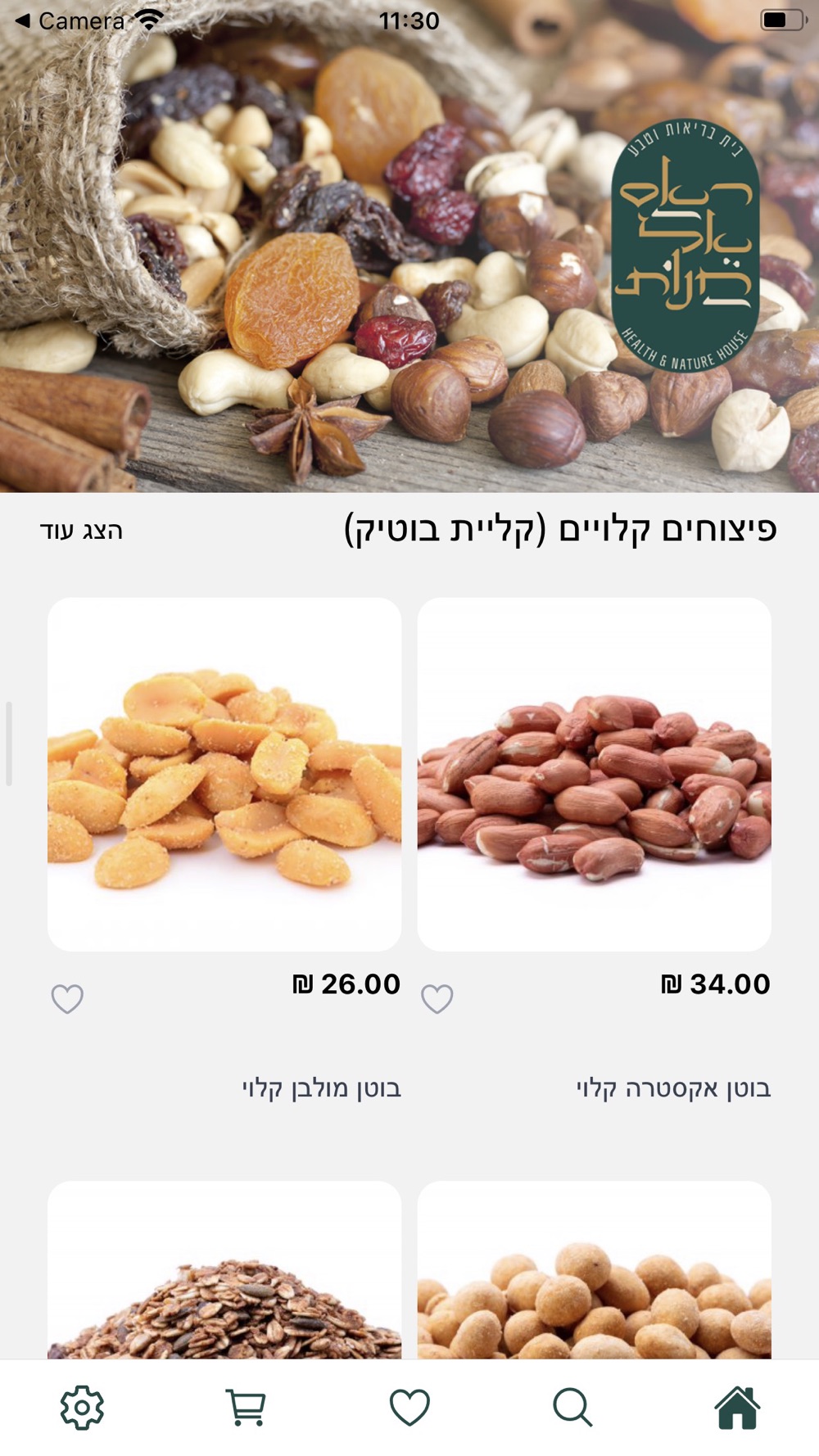
Task: Open the shopping cart tab
Action: click(246, 1408)
